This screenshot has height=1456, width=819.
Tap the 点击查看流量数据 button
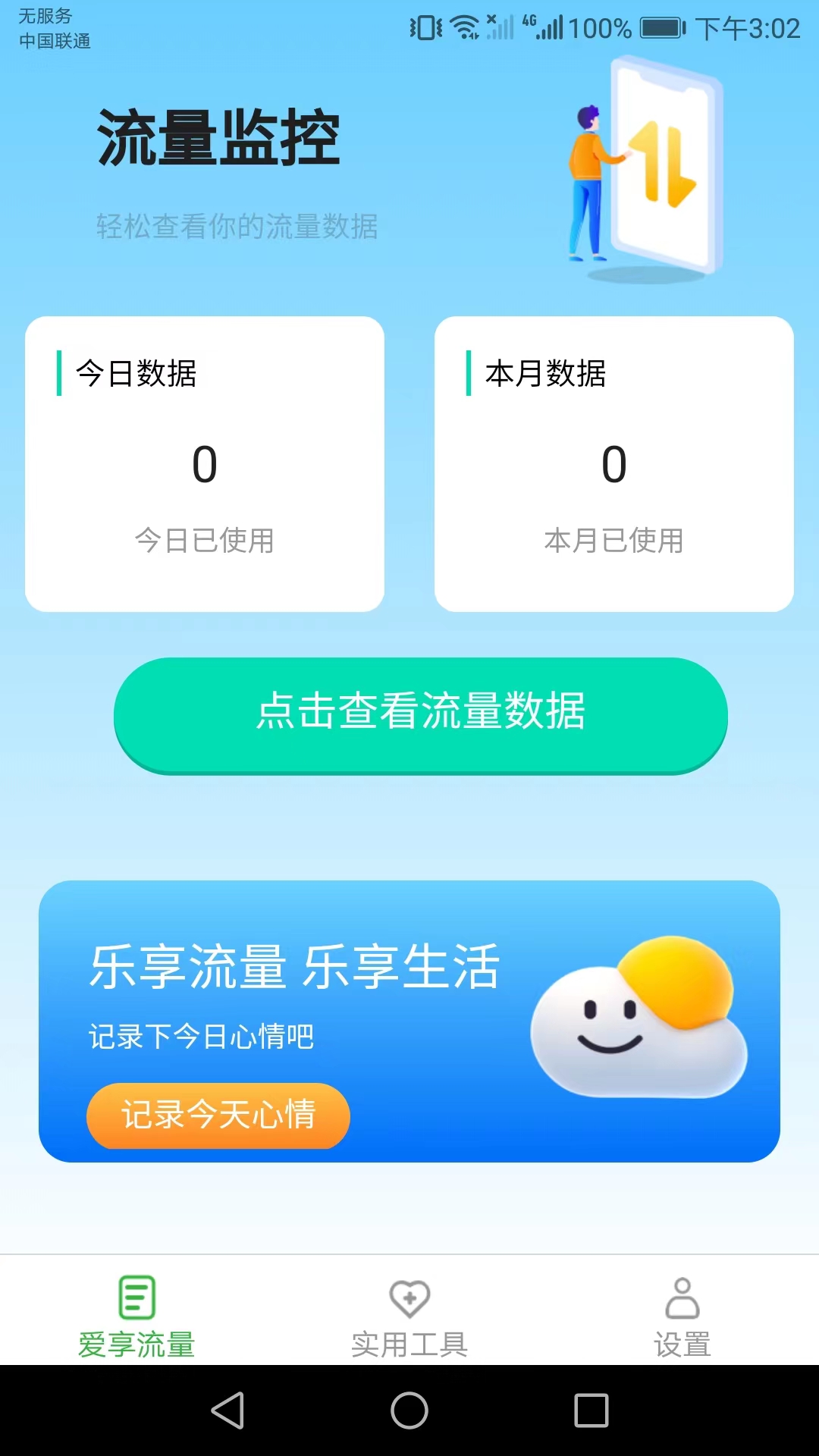(421, 715)
